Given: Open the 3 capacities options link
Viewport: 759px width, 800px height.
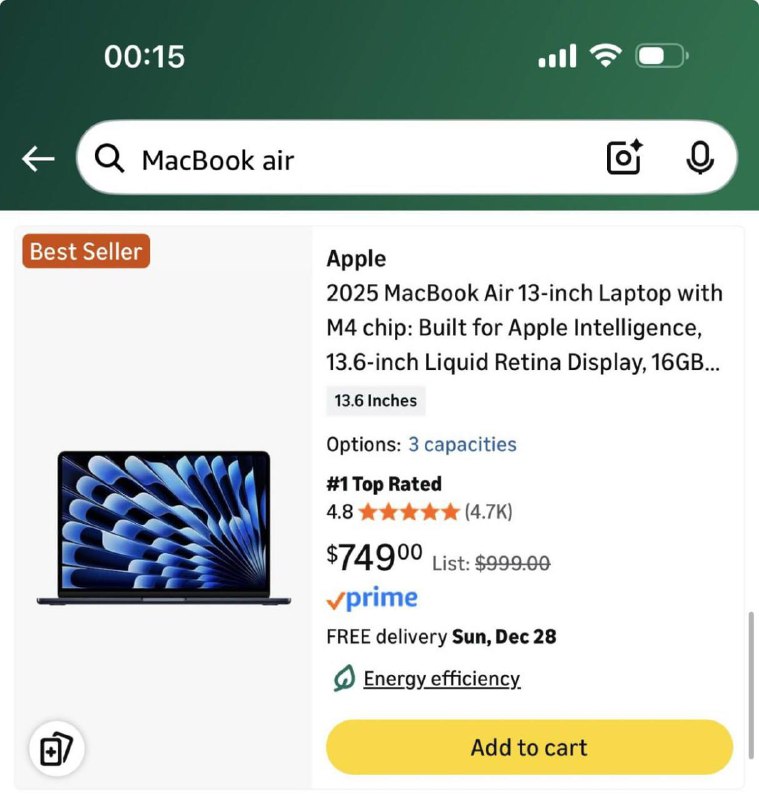Looking at the screenshot, I should pos(462,444).
